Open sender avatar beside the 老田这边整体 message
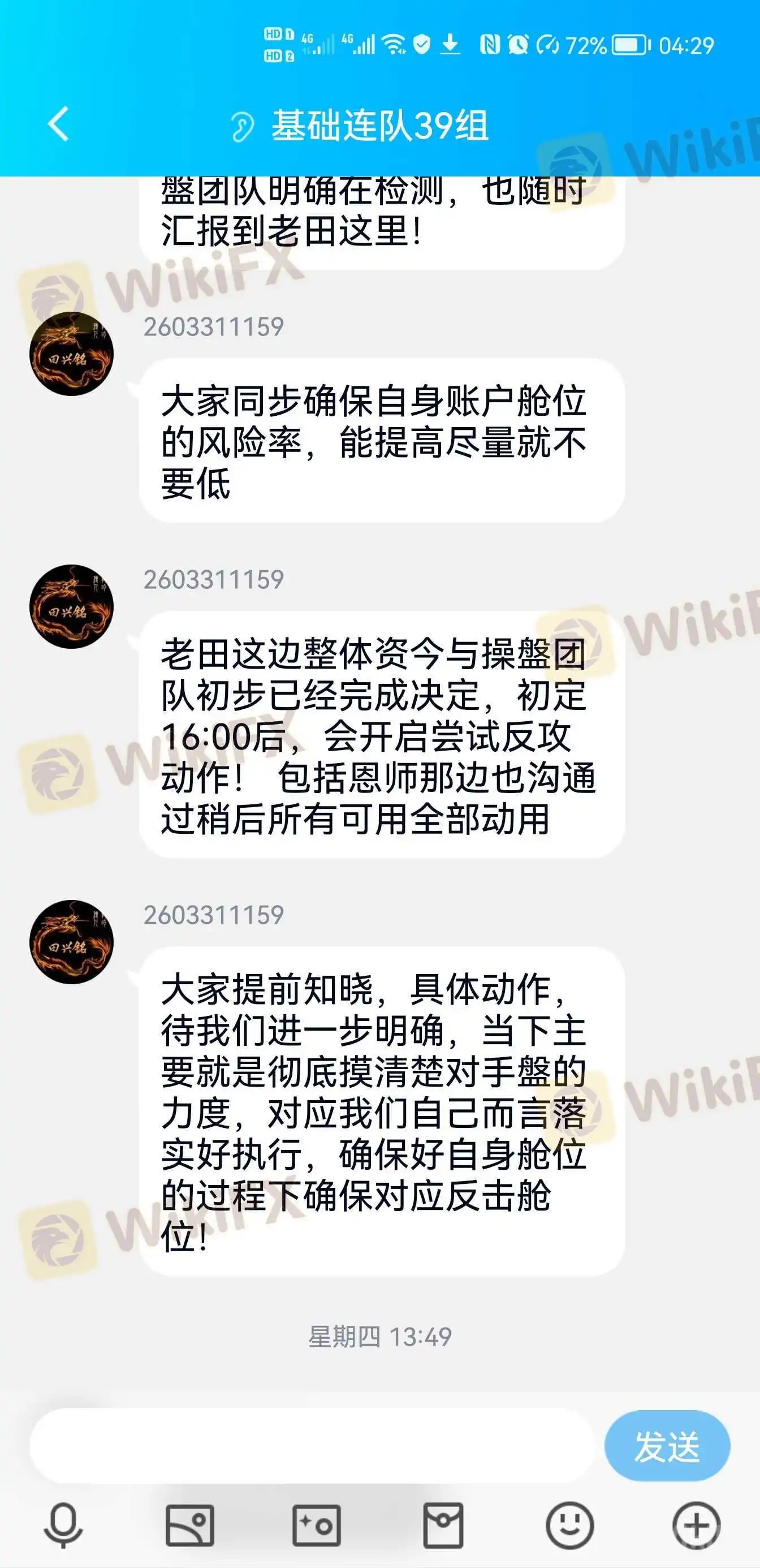Viewport: 760px width, 1568px height. (71, 606)
